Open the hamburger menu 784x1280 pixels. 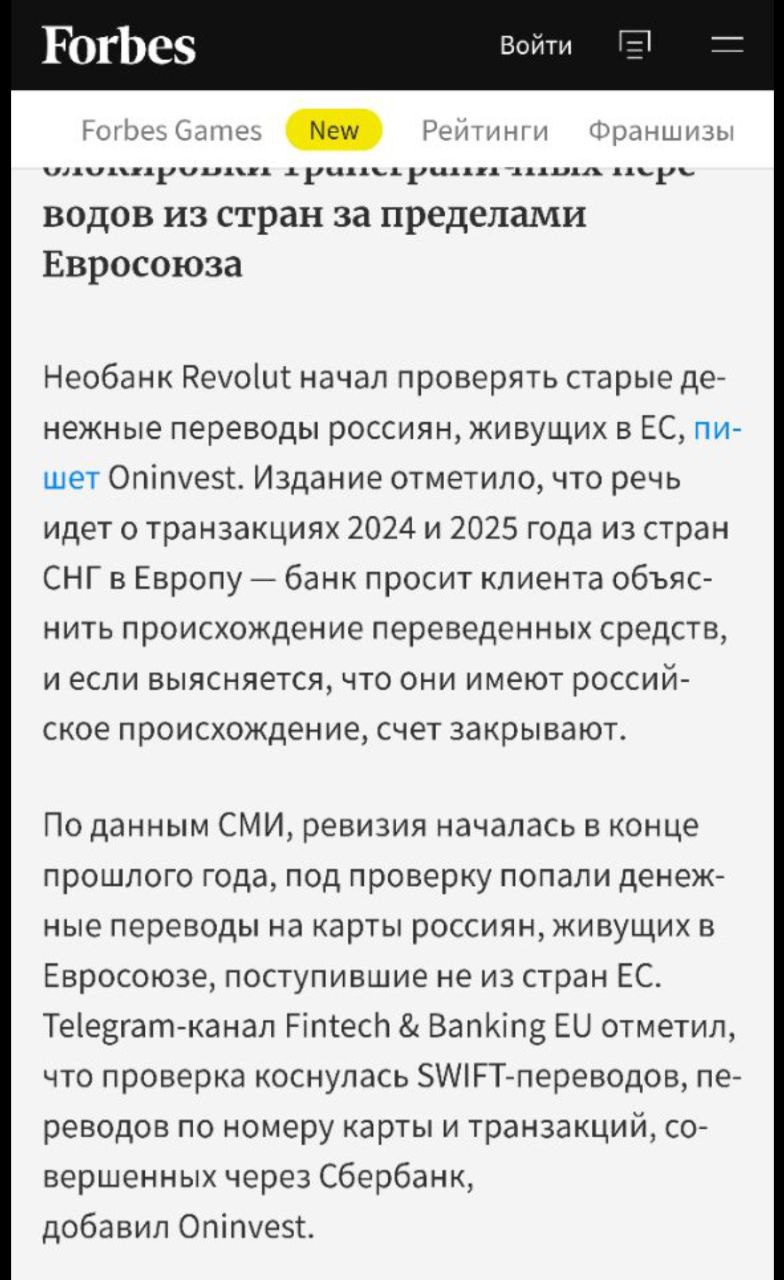coord(727,45)
